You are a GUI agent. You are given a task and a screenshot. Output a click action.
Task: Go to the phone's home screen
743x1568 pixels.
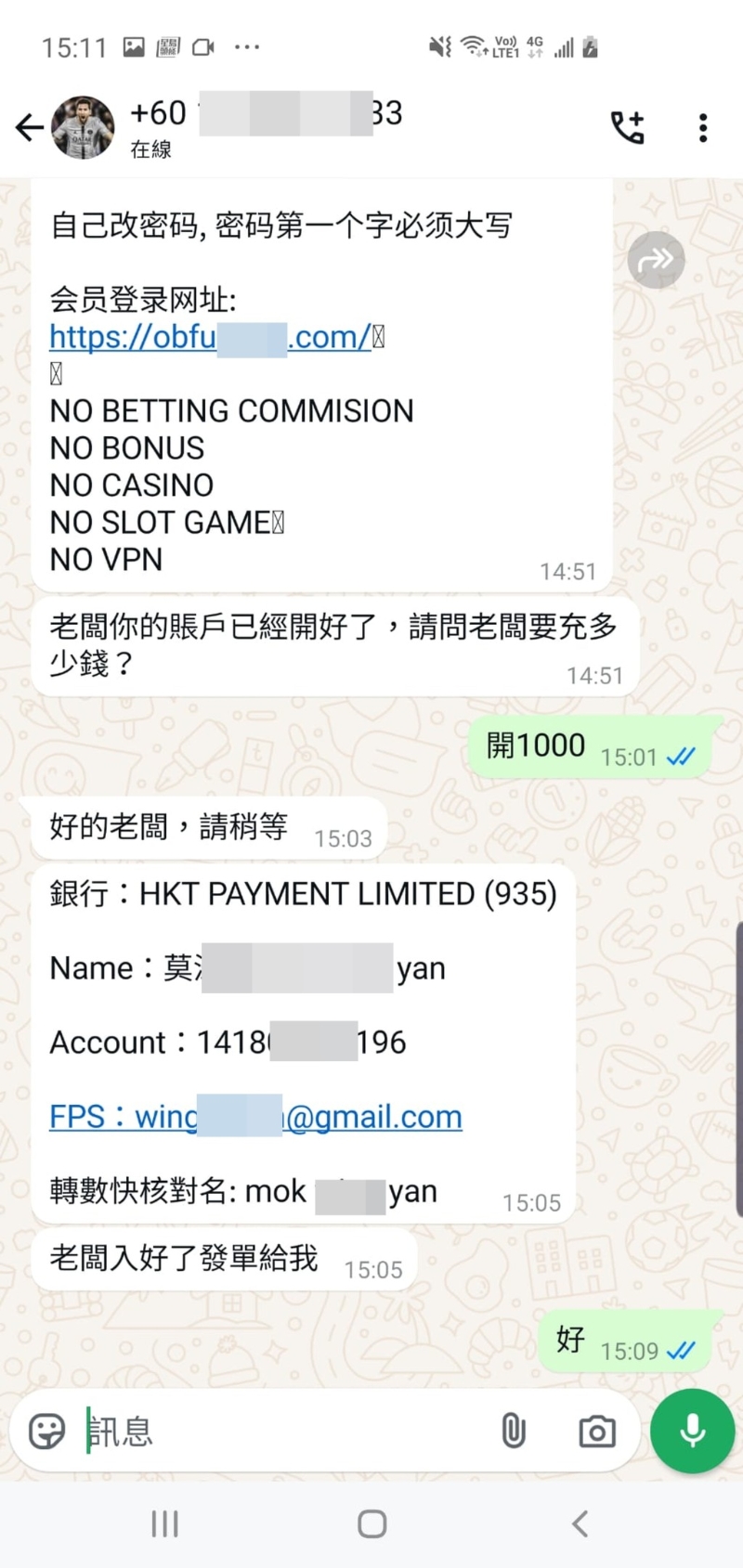pyautogui.click(x=371, y=1523)
